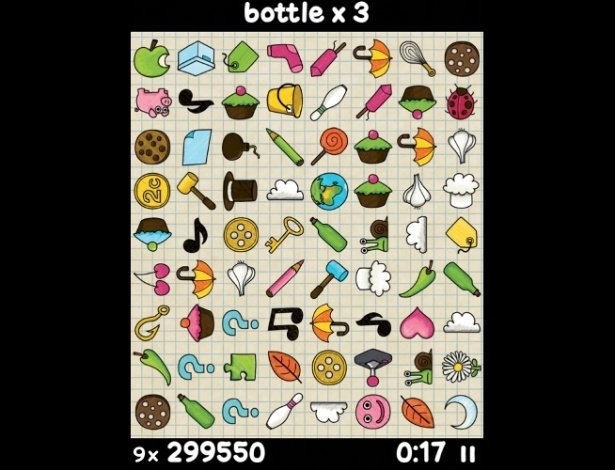
Task: Tap the green crayon tile
Action: pyautogui.click(x=284, y=146)
